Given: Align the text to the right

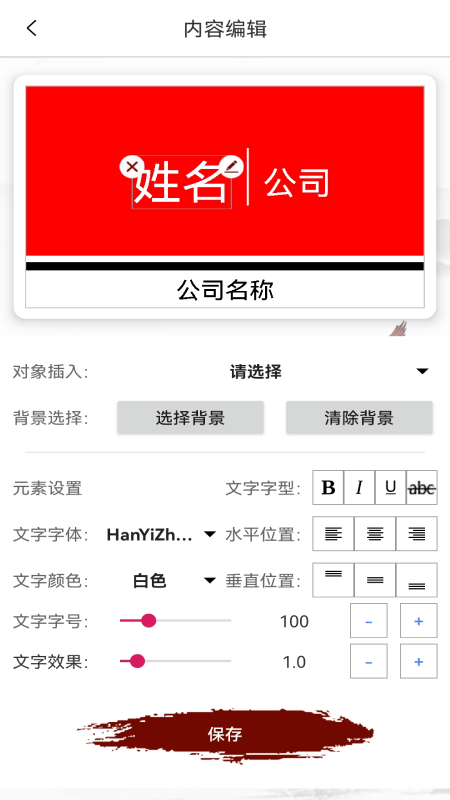Looking at the screenshot, I should (416, 534).
